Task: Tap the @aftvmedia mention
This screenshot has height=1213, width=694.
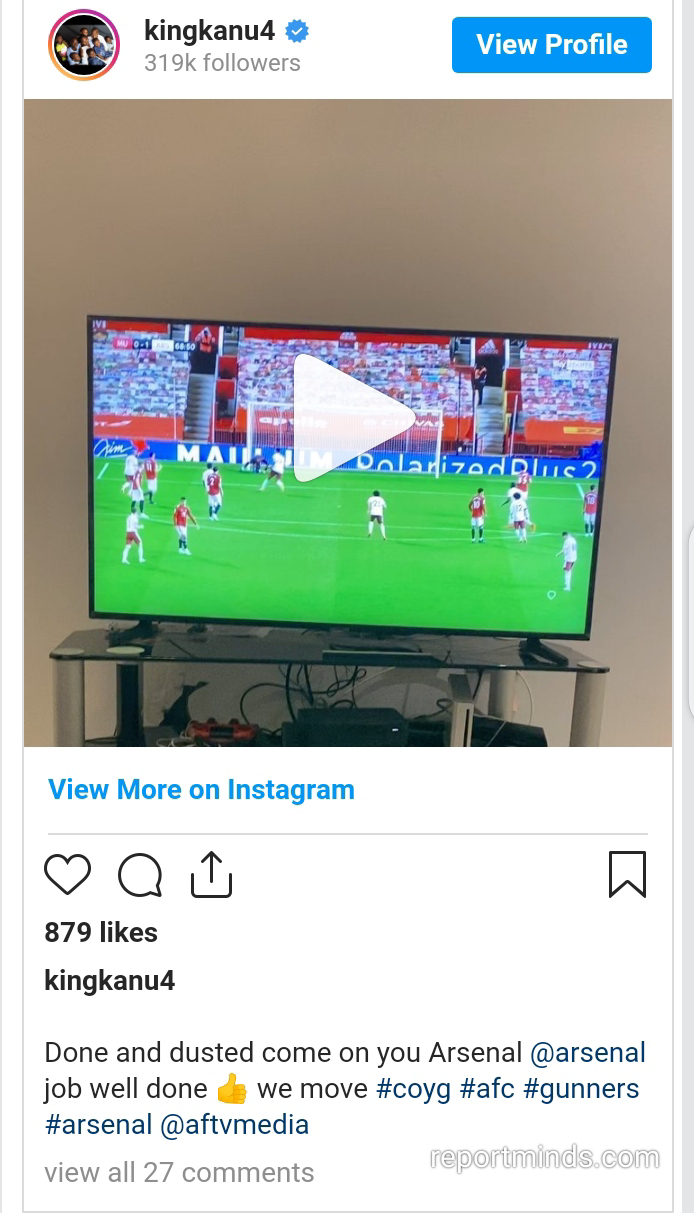Action: point(234,1124)
